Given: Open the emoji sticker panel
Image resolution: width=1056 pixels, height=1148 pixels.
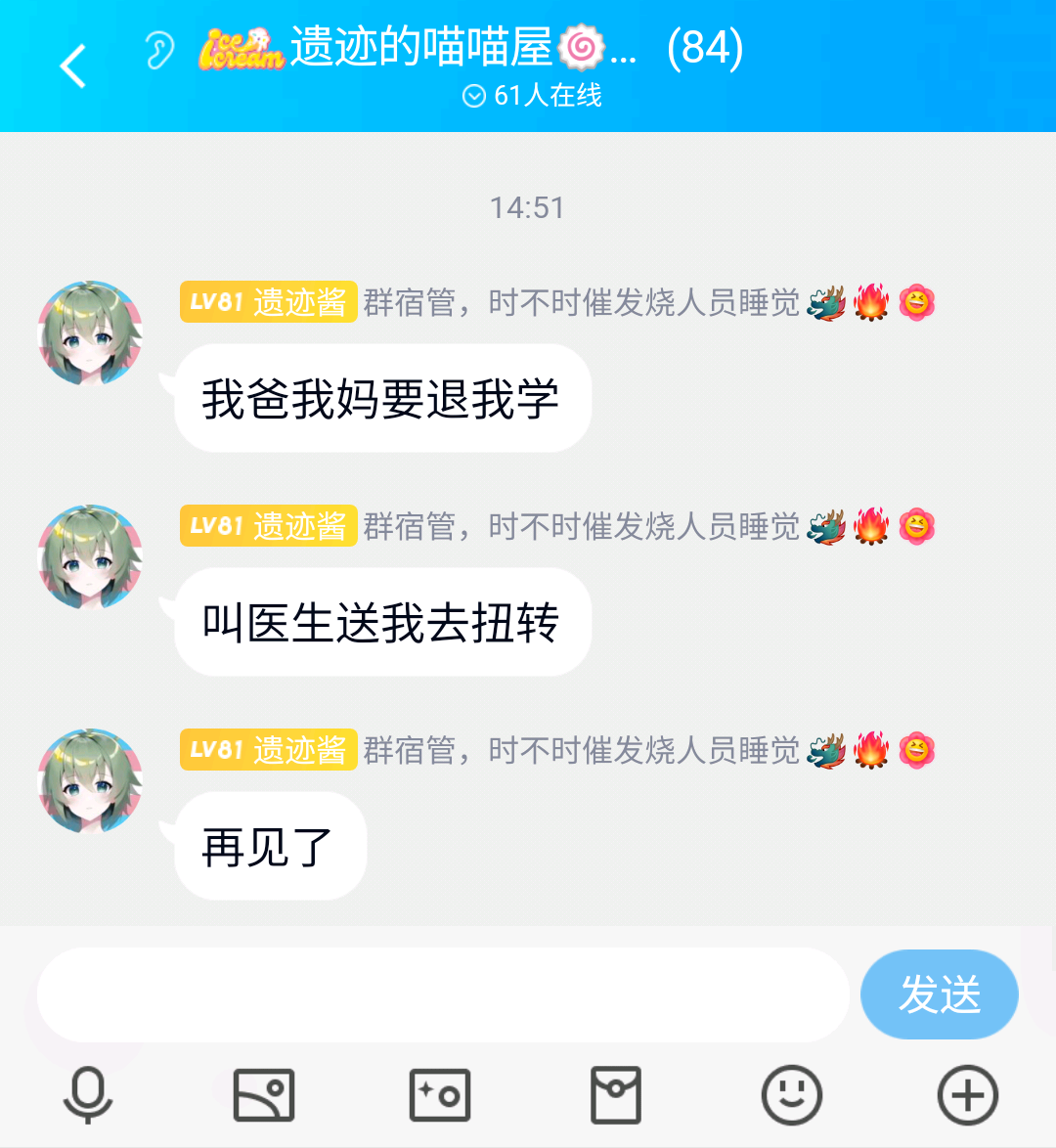Looking at the screenshot, I should [x=792, y=1094].
